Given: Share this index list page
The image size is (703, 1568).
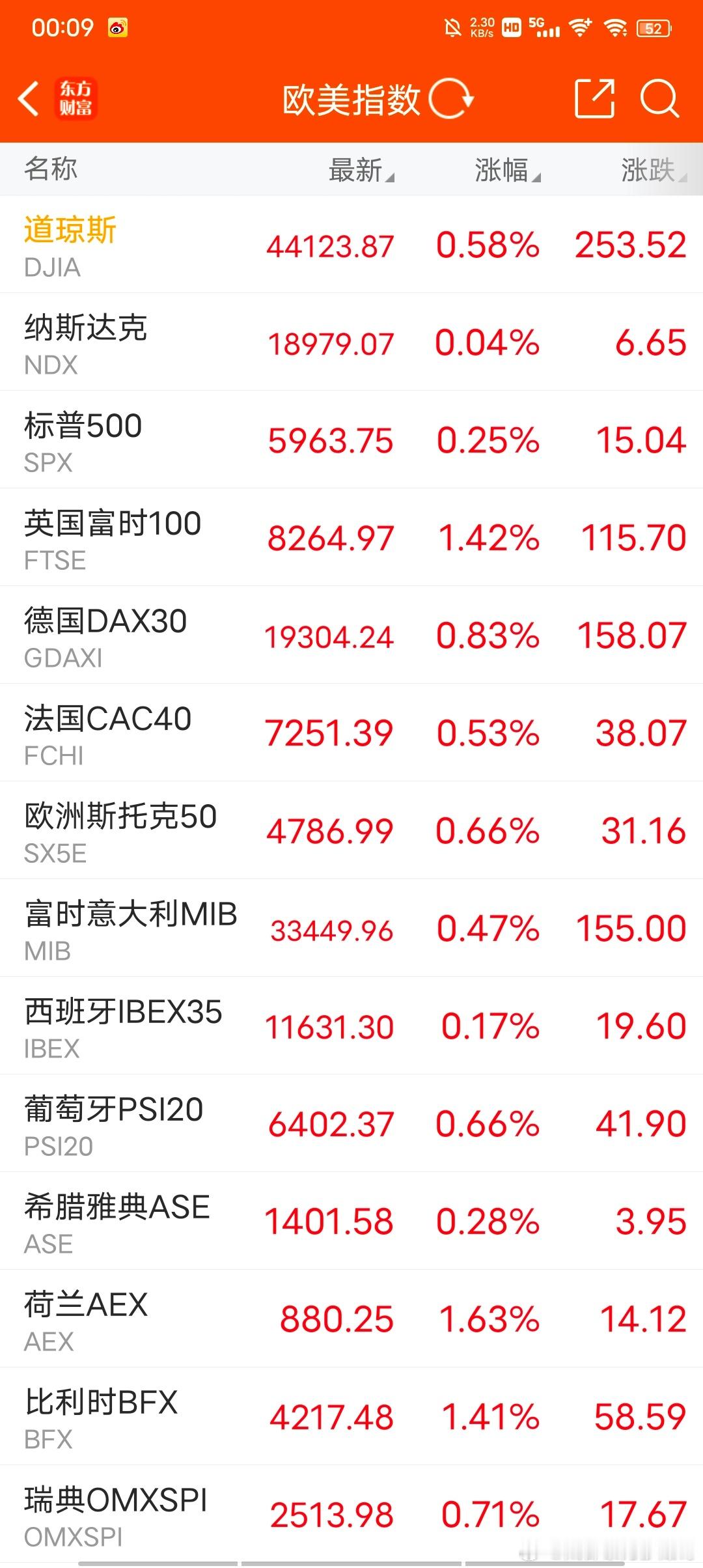Looking at the screenshot, I should tap(595, 99).
